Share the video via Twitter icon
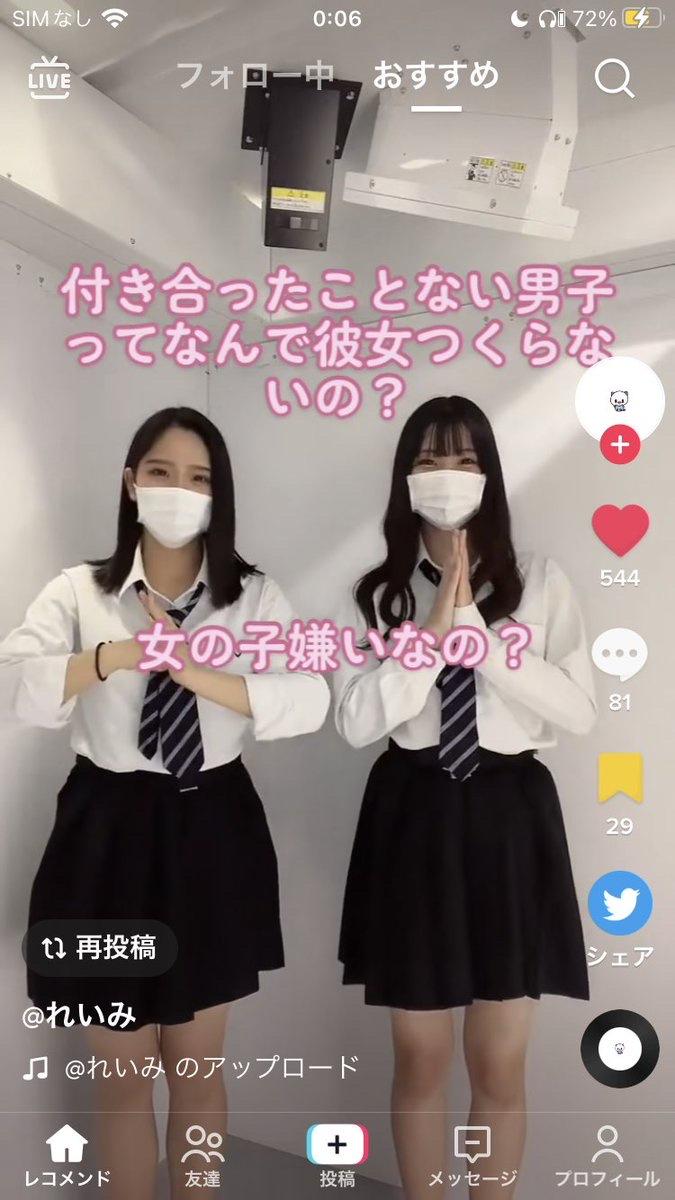This screenshot has height=1200, width=675. (x=620, y=903)
